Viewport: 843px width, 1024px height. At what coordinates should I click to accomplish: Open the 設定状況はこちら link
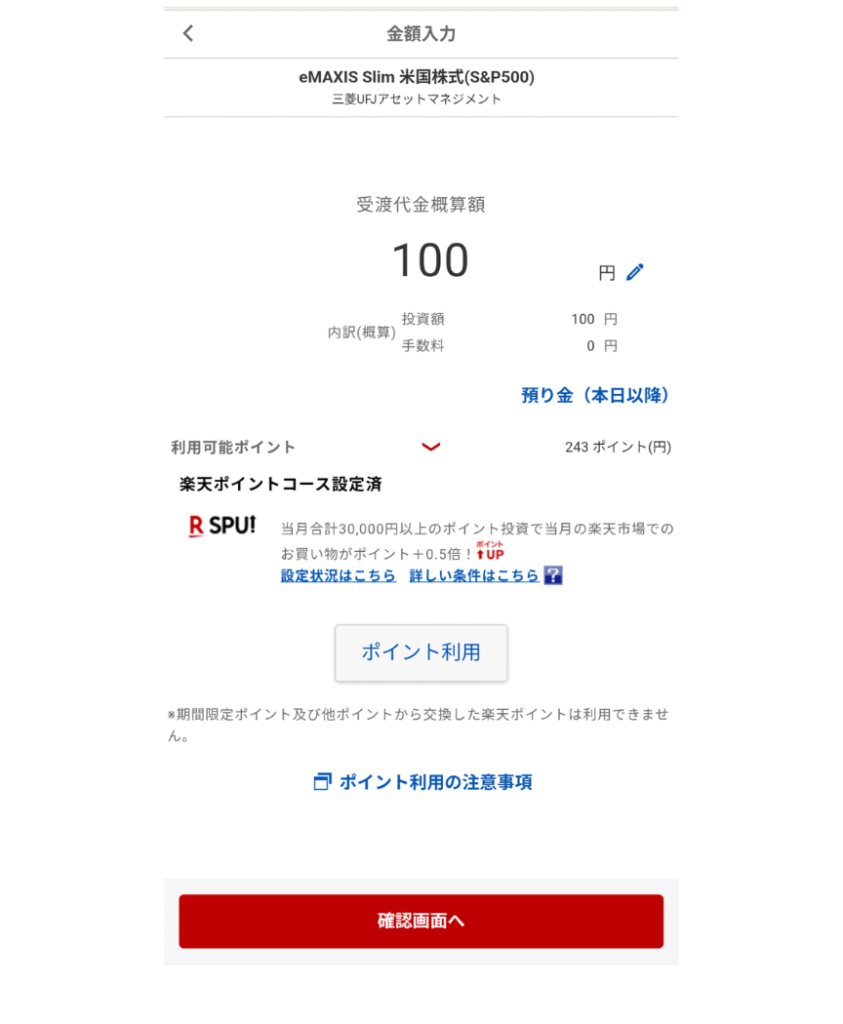(x=338, y=576)
